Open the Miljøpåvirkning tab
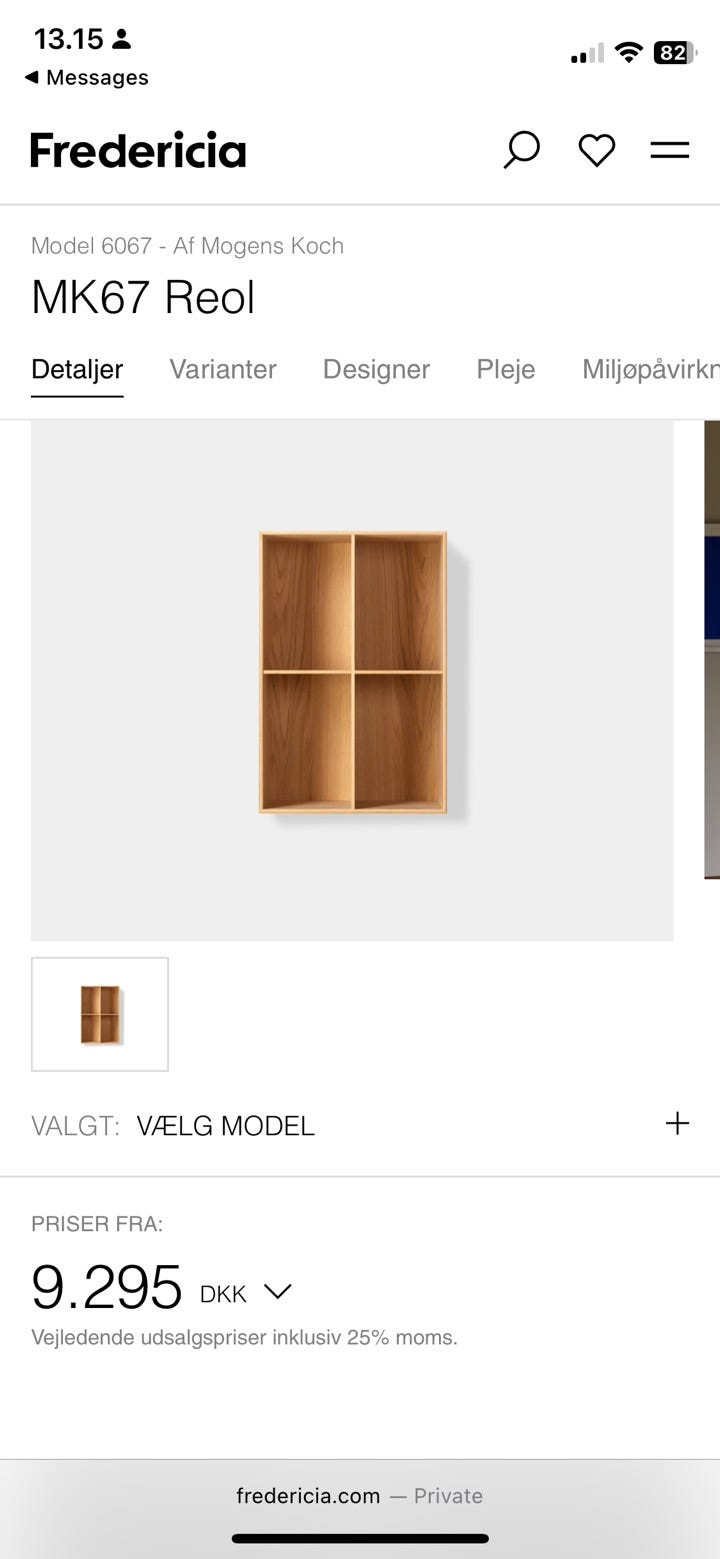 (650, 370)
